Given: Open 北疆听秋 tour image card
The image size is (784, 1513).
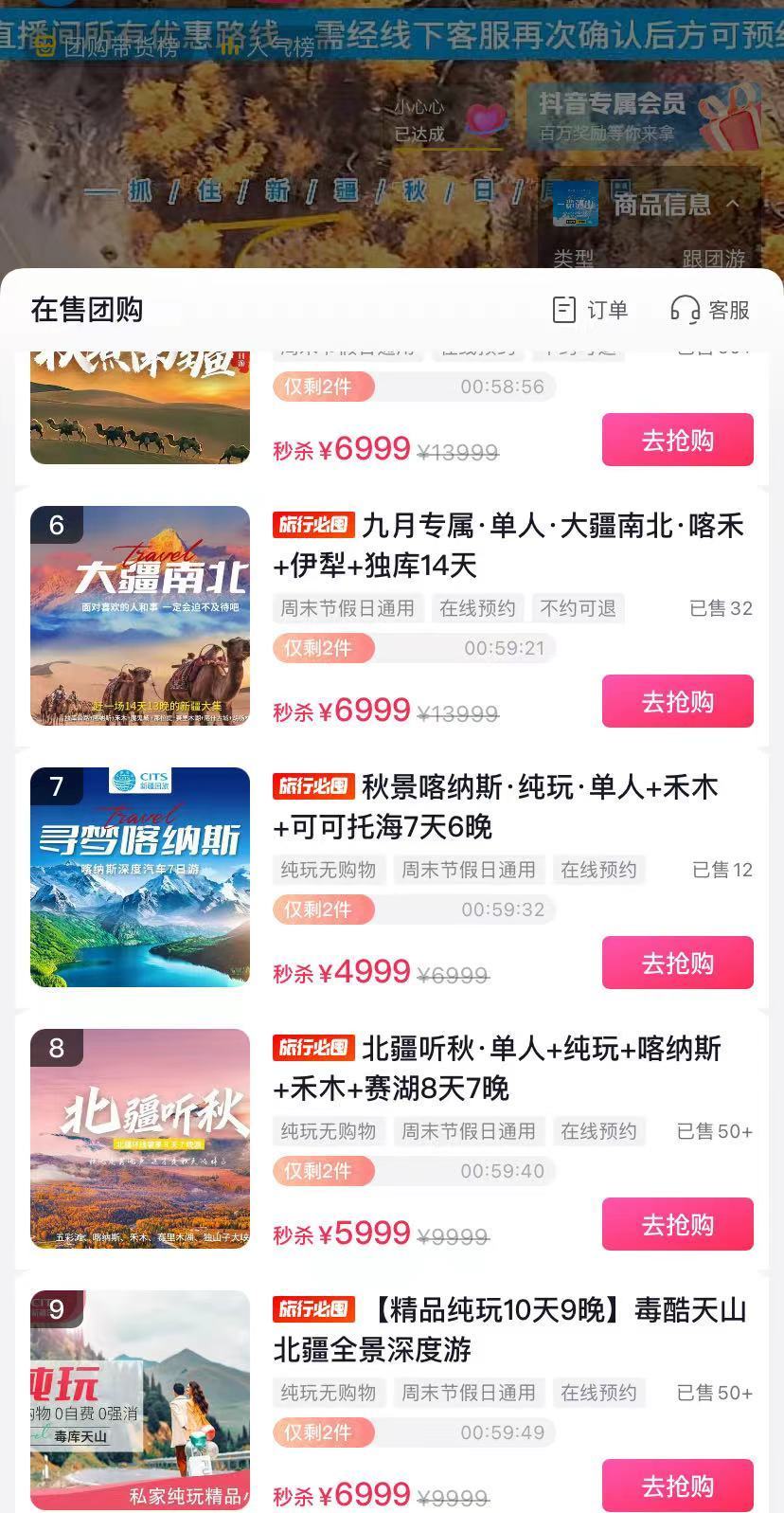Looking at the screenshot, I should (x=140, y=1139).
